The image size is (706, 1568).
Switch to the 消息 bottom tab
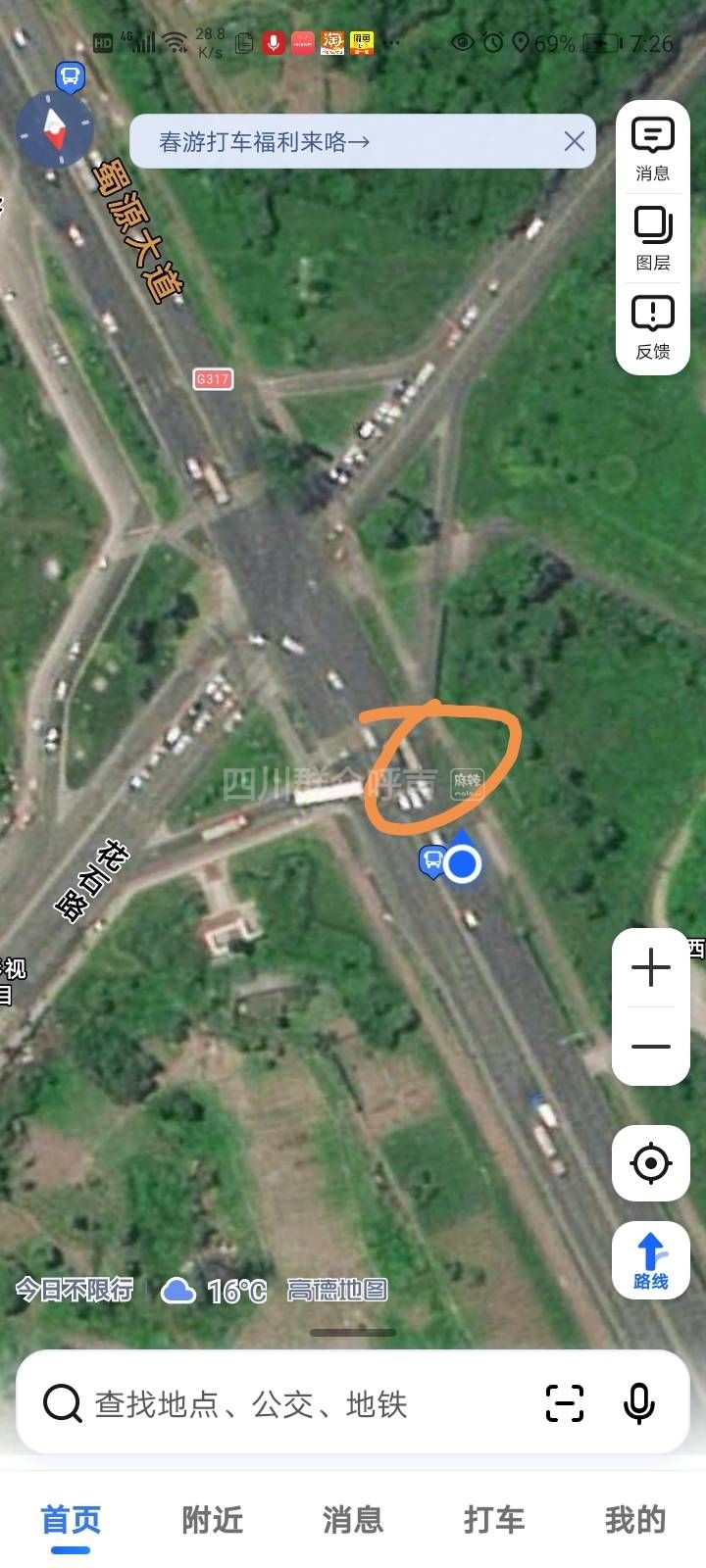point(353,1520)
